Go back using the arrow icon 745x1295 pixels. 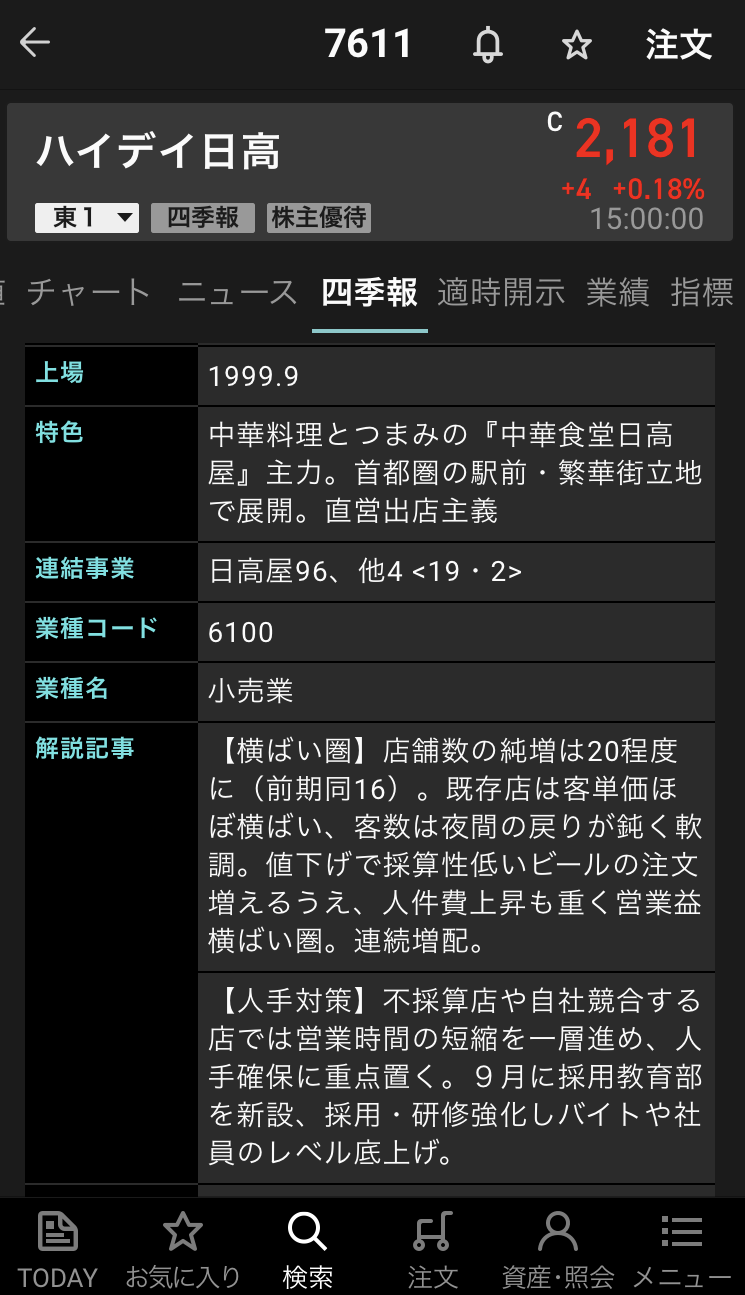tap(35, 44)
